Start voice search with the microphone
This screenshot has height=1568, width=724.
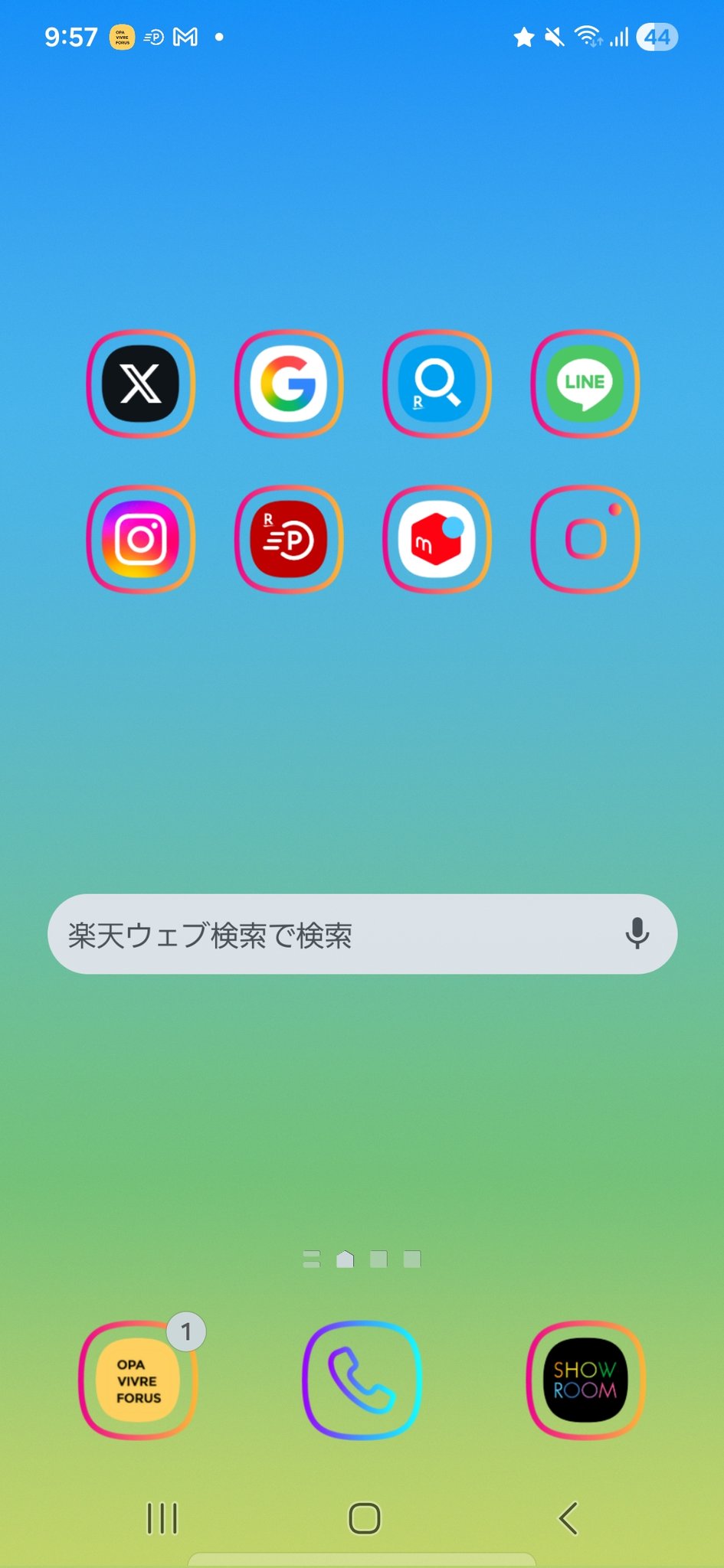pos(637,934)
